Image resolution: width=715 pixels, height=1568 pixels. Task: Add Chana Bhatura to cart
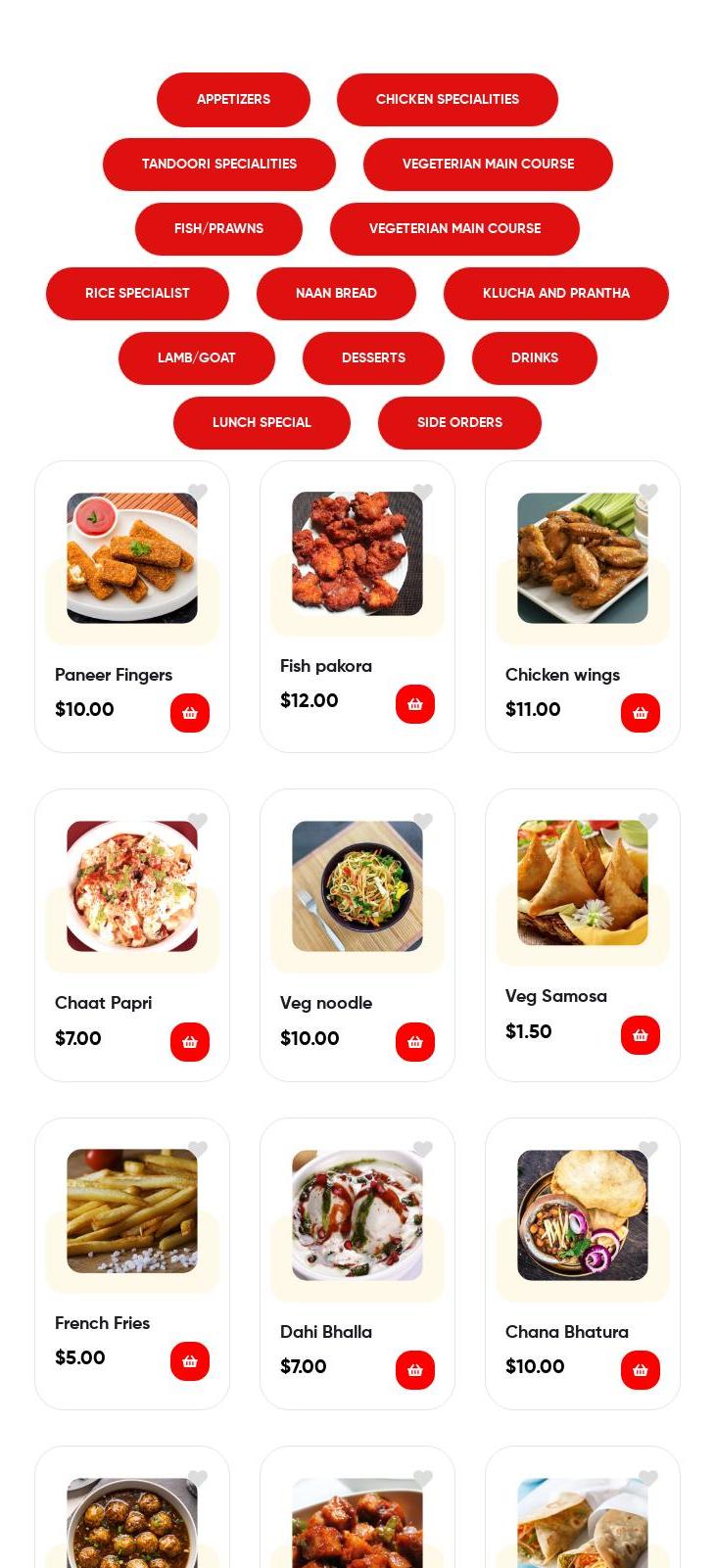641,1370
